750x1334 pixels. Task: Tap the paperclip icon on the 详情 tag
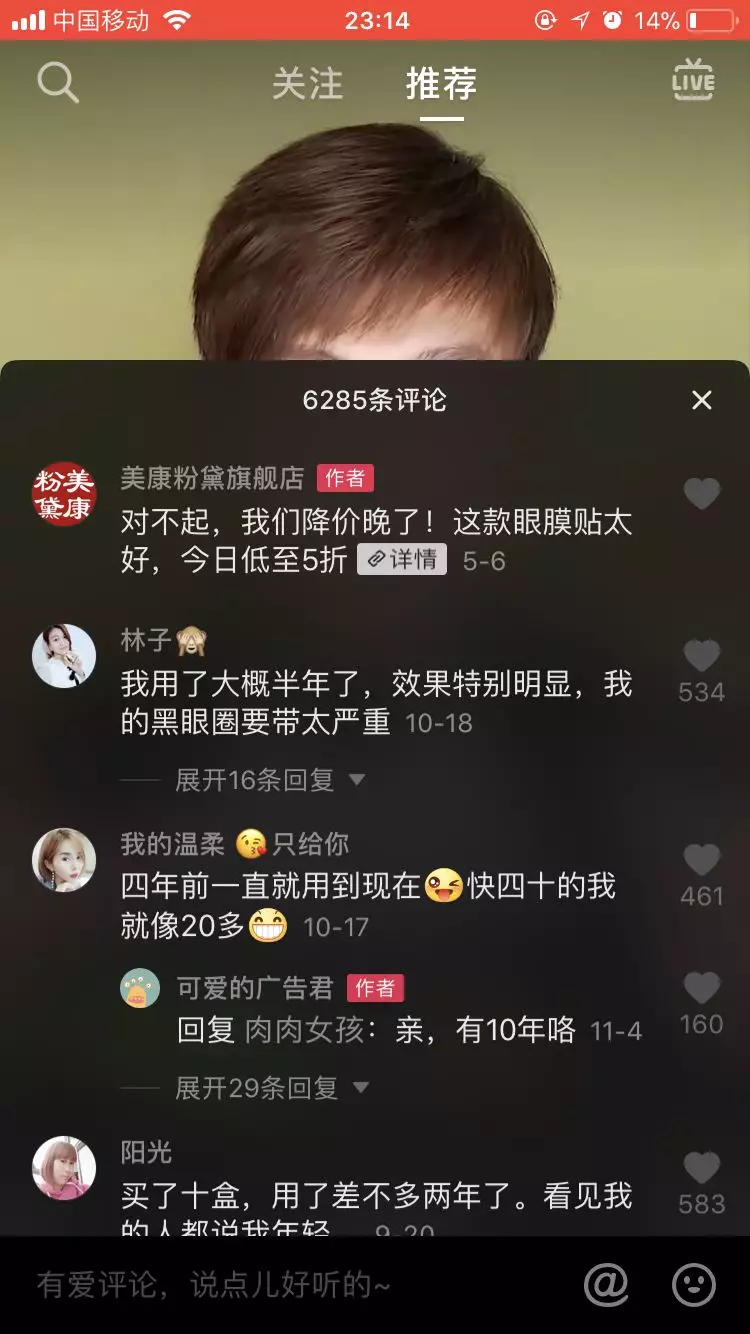pyautogui.click(x=375, y=561)
